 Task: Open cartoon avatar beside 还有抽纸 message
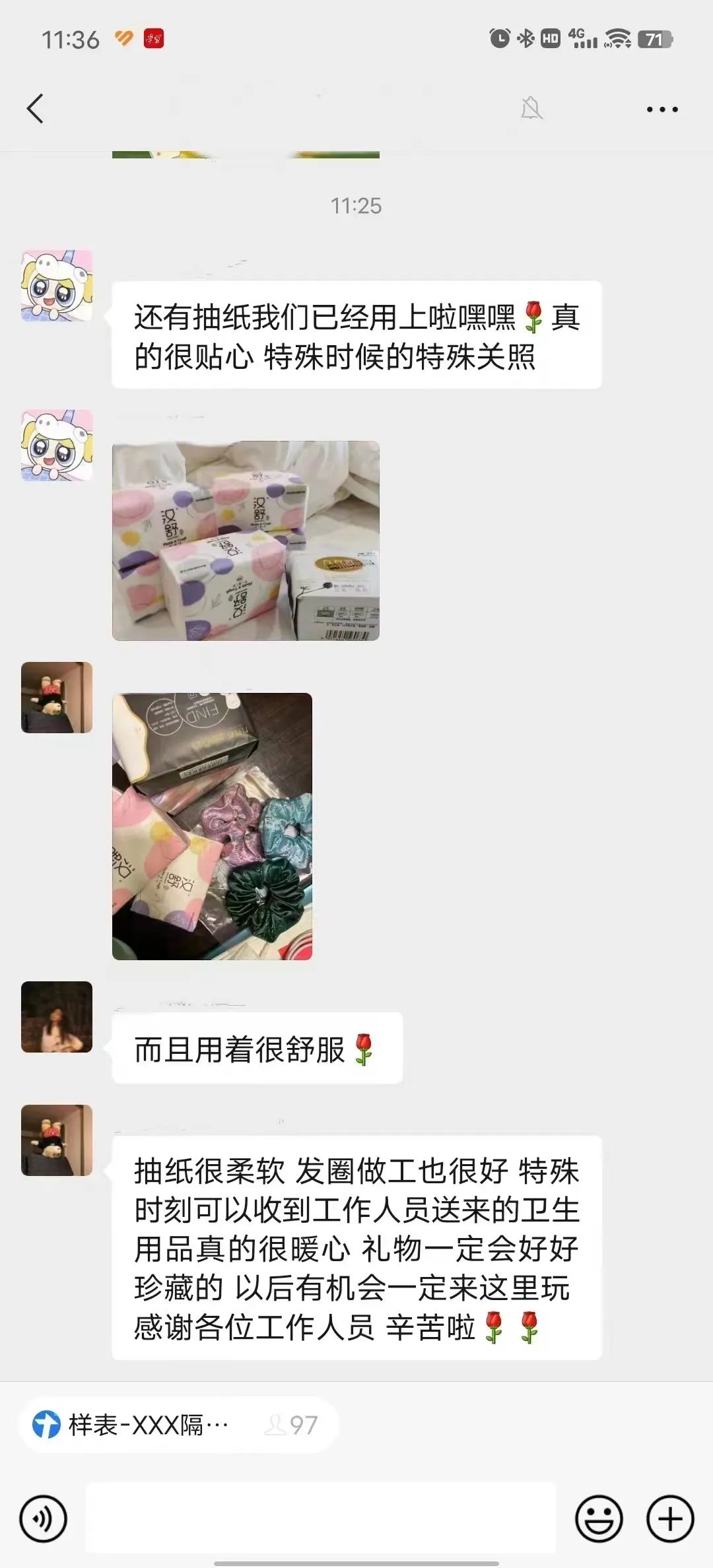[57, 286]
